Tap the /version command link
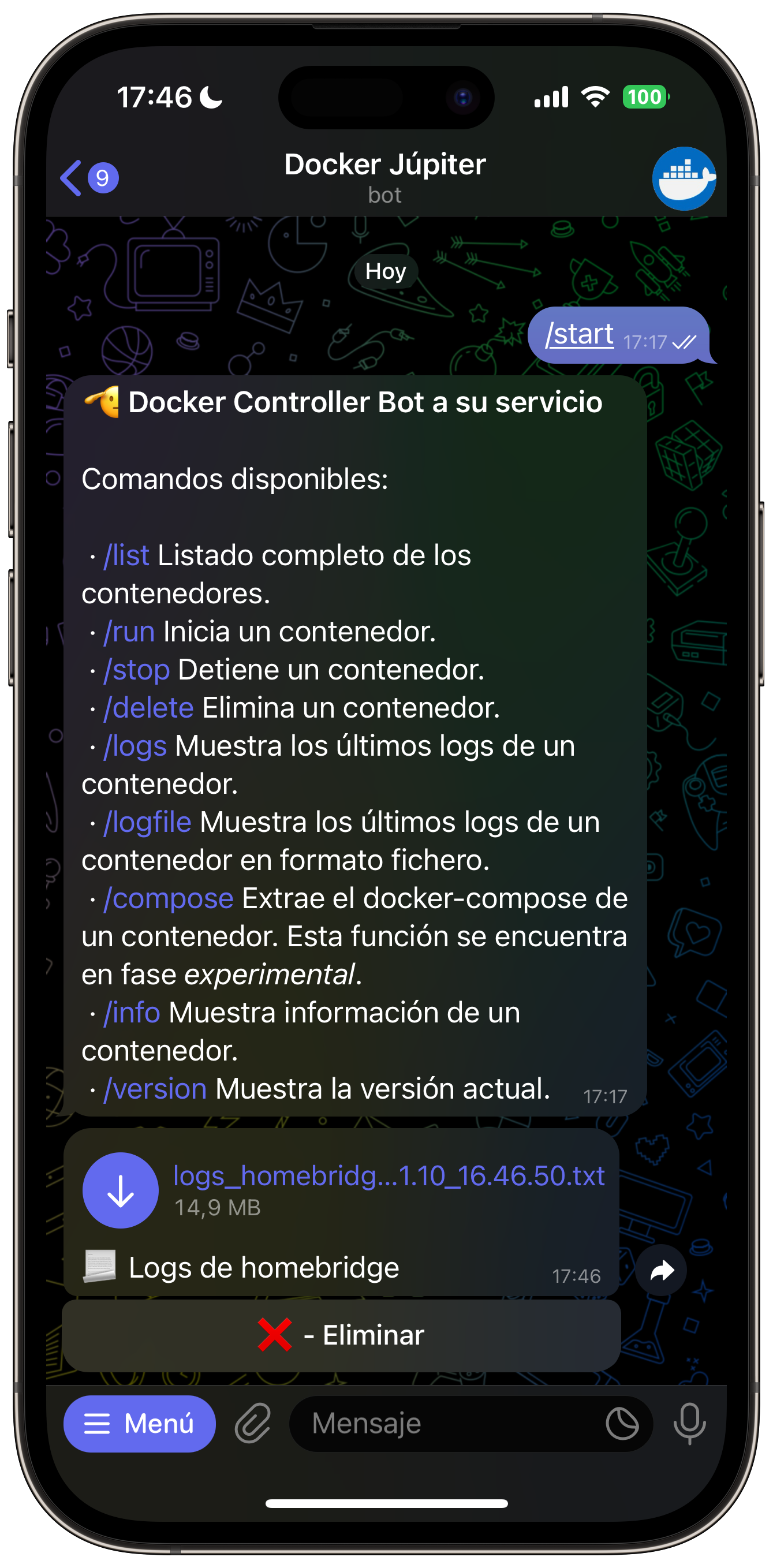 tap(155, 1089)
